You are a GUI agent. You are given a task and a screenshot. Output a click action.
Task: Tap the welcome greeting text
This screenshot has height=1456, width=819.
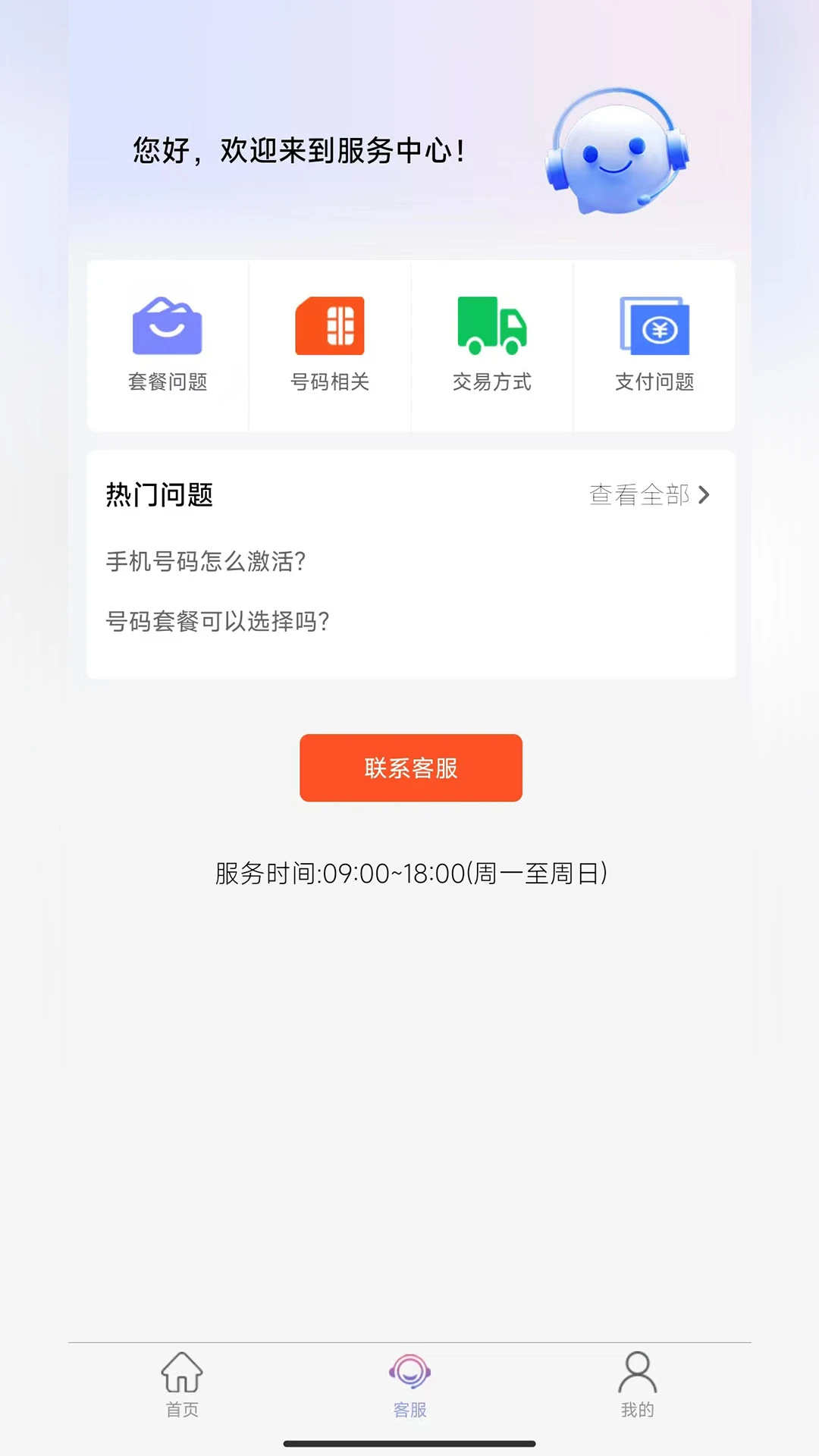[300, 150]
